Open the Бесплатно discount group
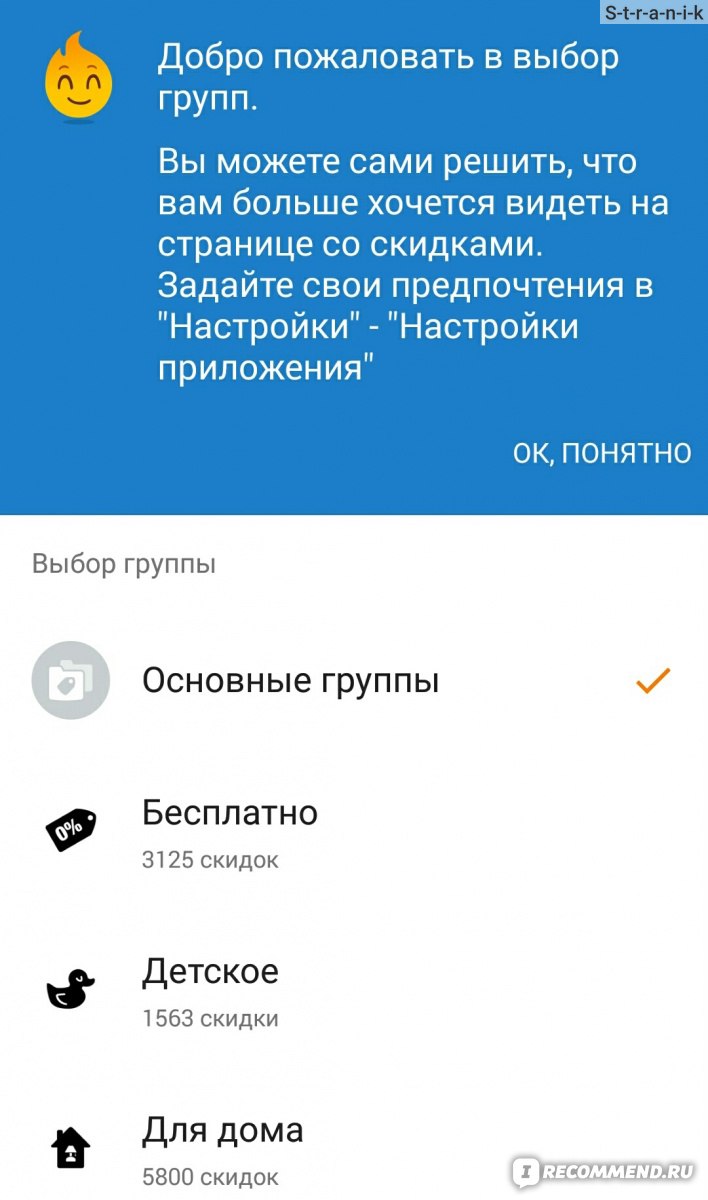 [354, 831]
